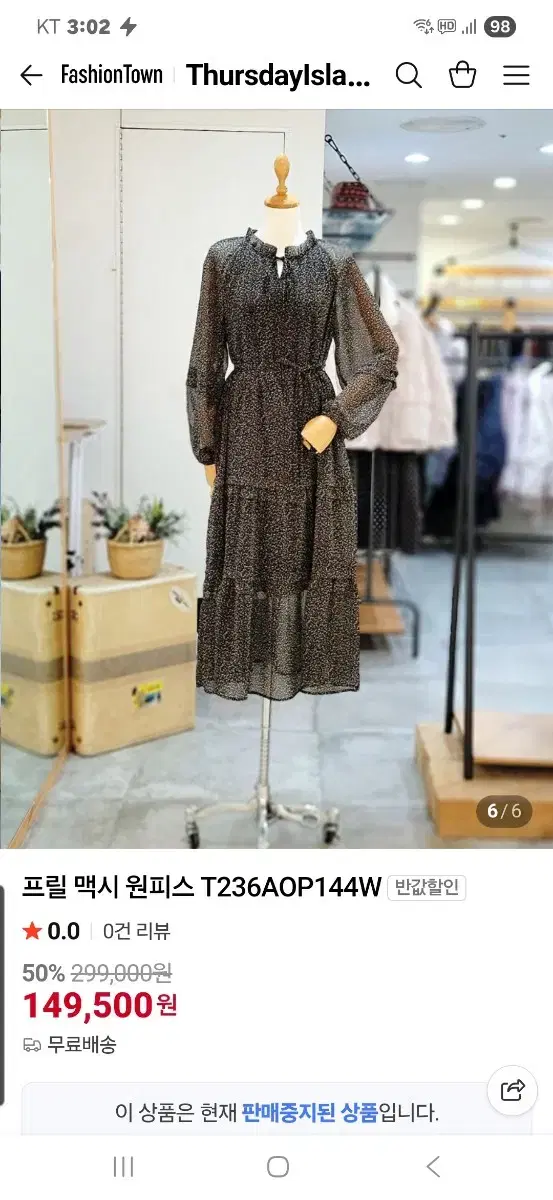Viewport: 553px width, 1200px height.
Task: Share this product
Action: pos(513,1089)
